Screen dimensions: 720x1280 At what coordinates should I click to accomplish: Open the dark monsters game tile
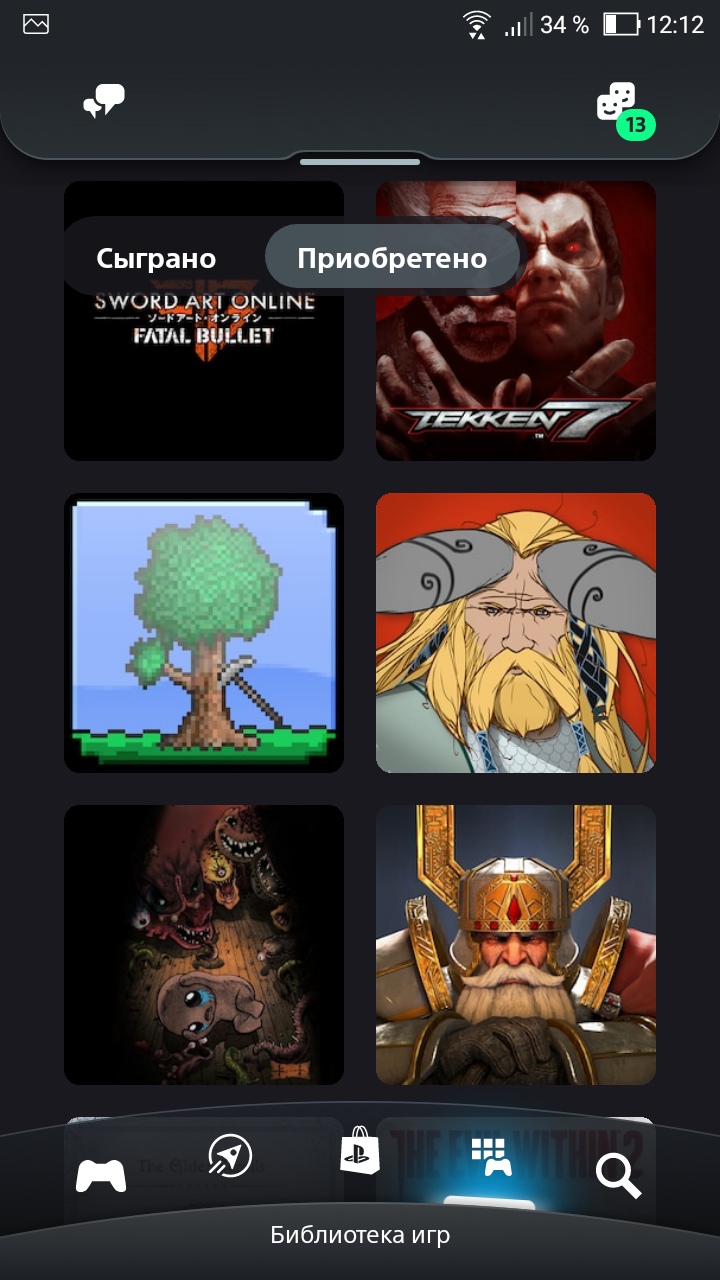coord(204,945)
